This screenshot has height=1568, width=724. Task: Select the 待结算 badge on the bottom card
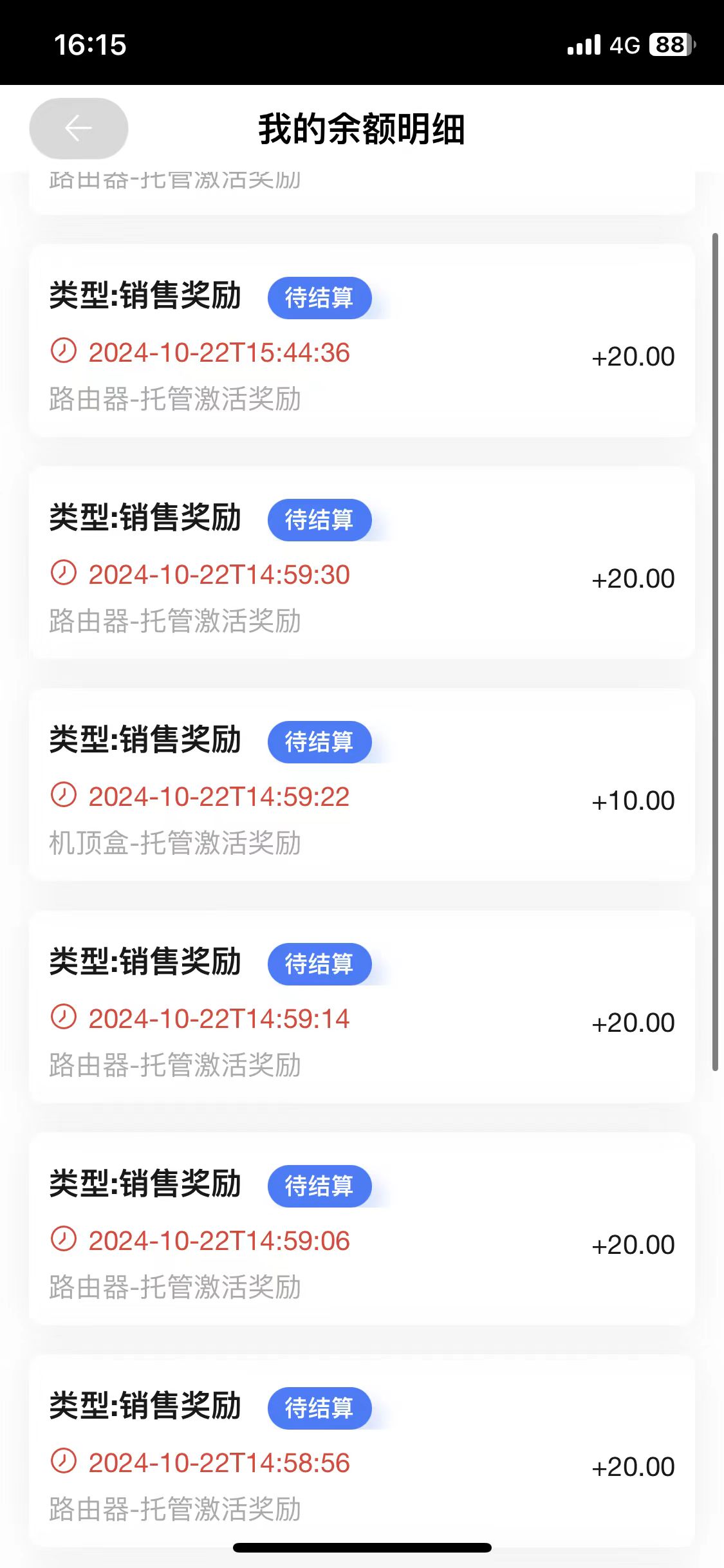320,1408
